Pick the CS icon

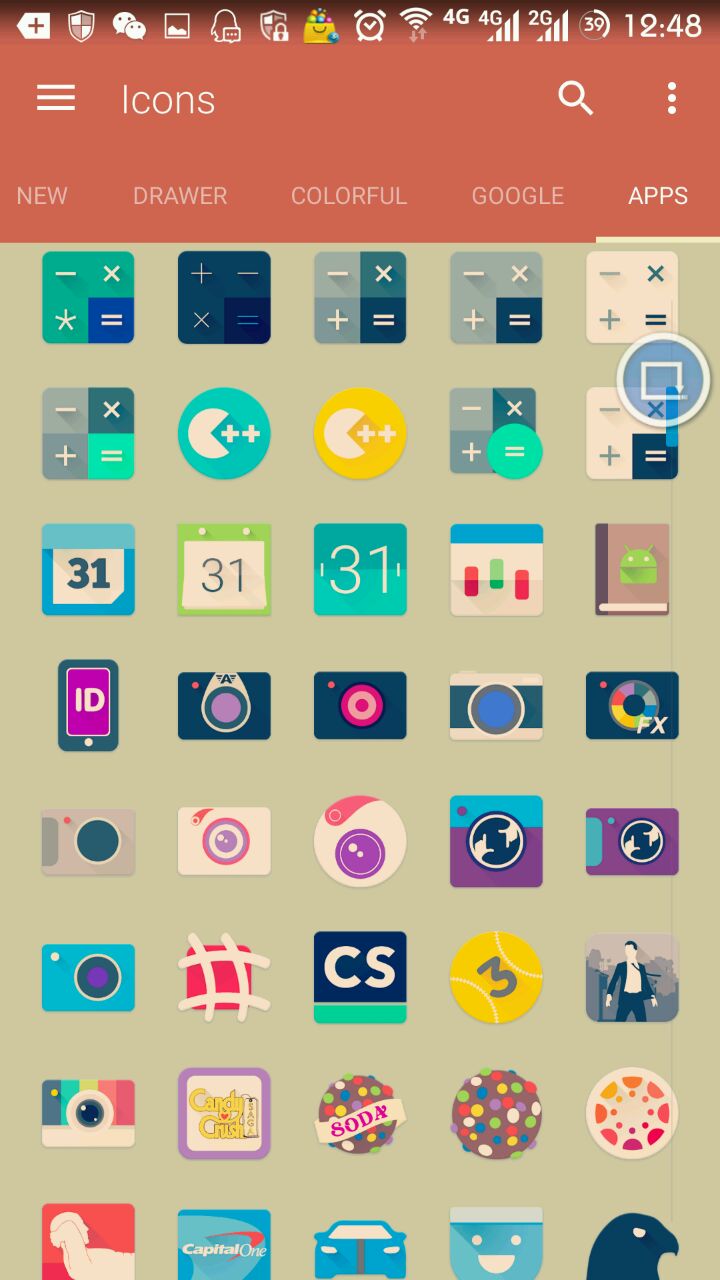pyautogui.click(x=360, y=977)
